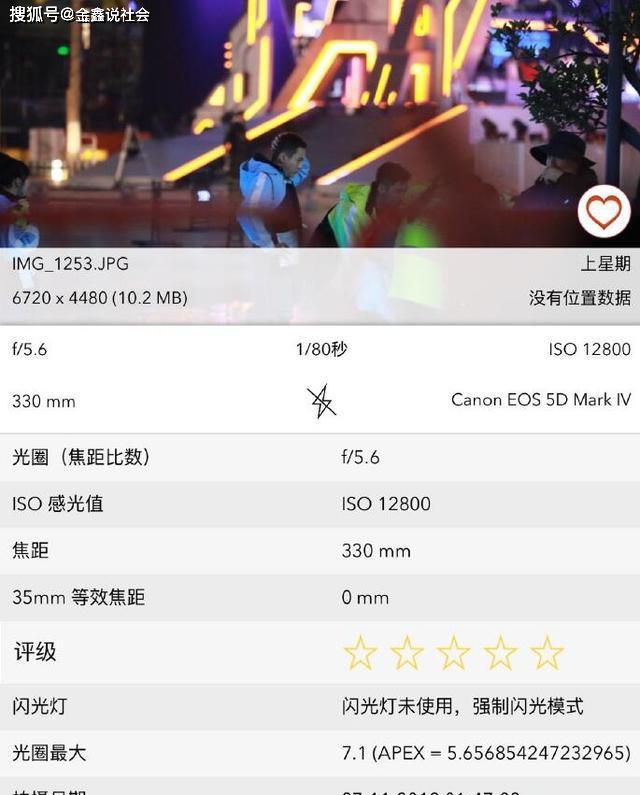This screenshot has height=795, width=640.
Task: Rate the photo one star
Action: [x=360, y=653]
